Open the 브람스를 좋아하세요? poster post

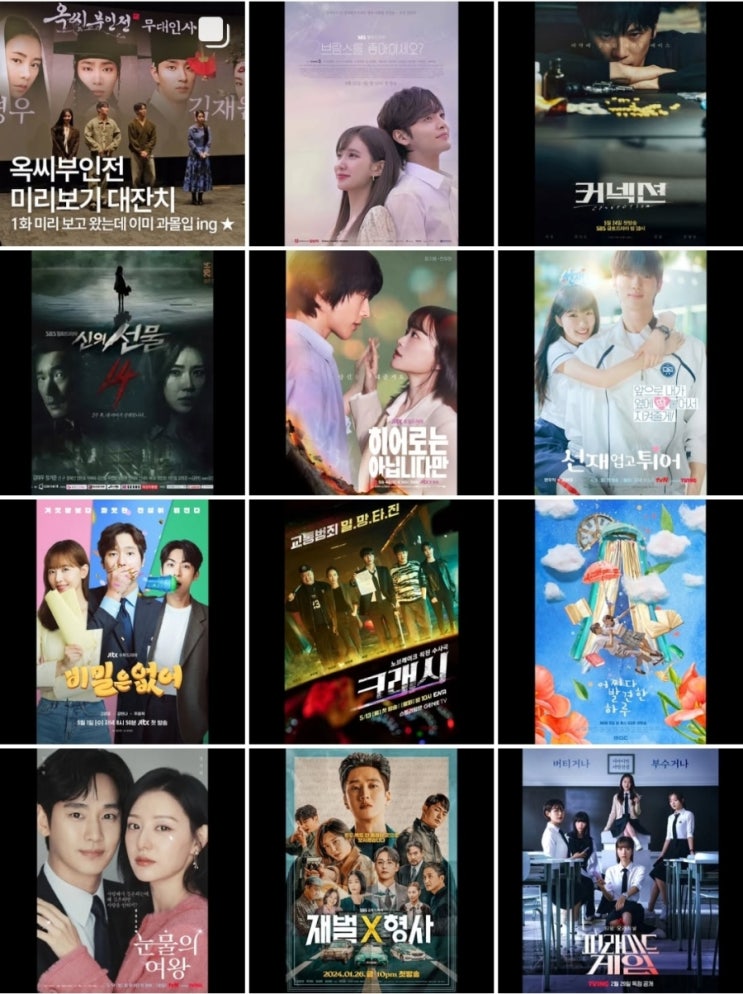[371, 123]
